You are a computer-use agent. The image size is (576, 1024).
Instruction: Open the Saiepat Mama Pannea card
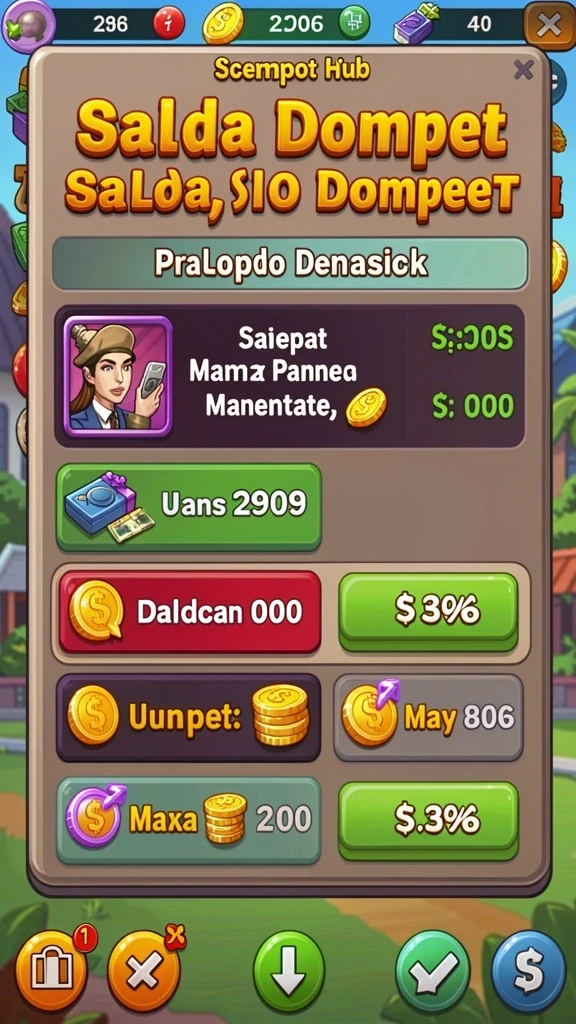coord(289,376)
